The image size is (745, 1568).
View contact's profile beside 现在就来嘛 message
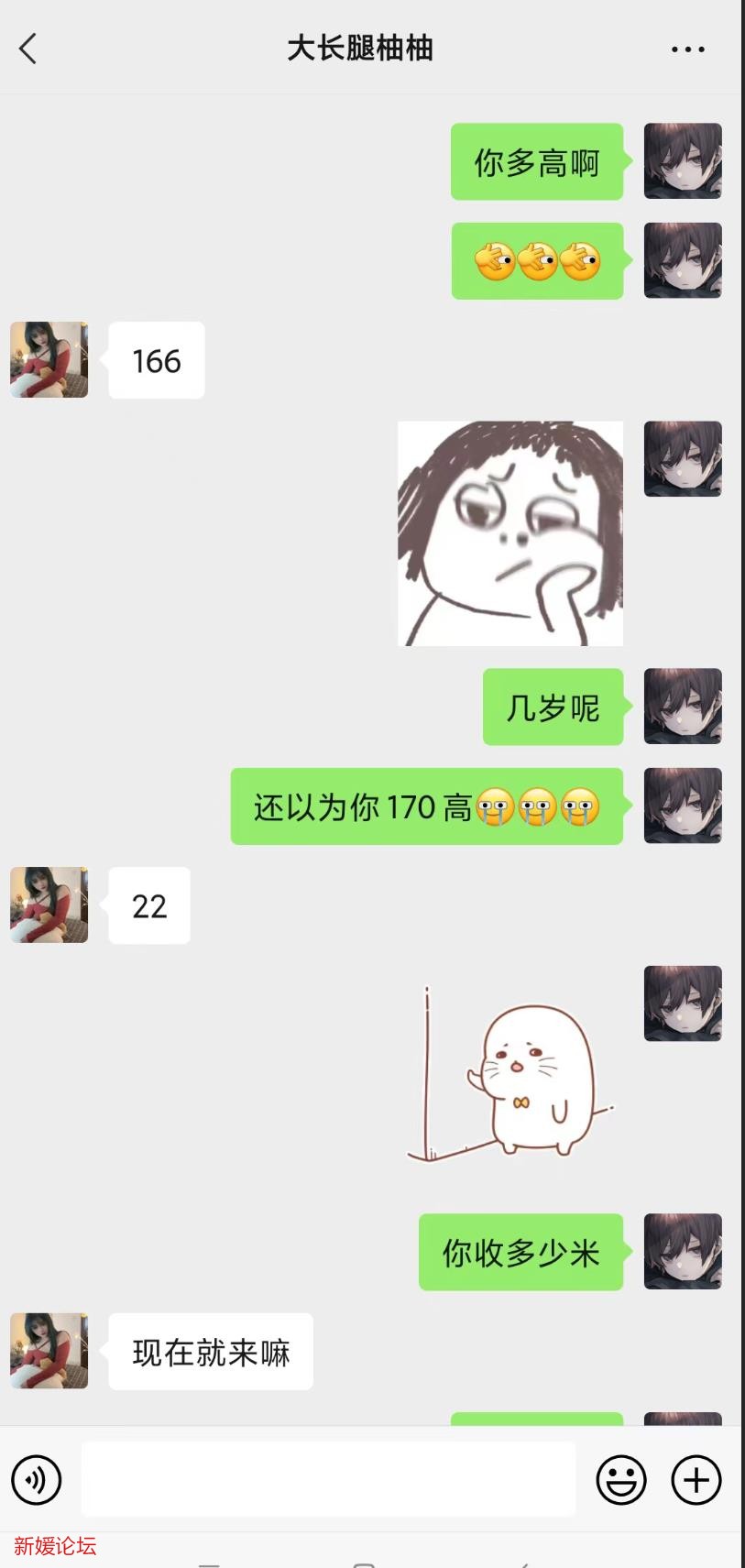(x=49, y=1351)
